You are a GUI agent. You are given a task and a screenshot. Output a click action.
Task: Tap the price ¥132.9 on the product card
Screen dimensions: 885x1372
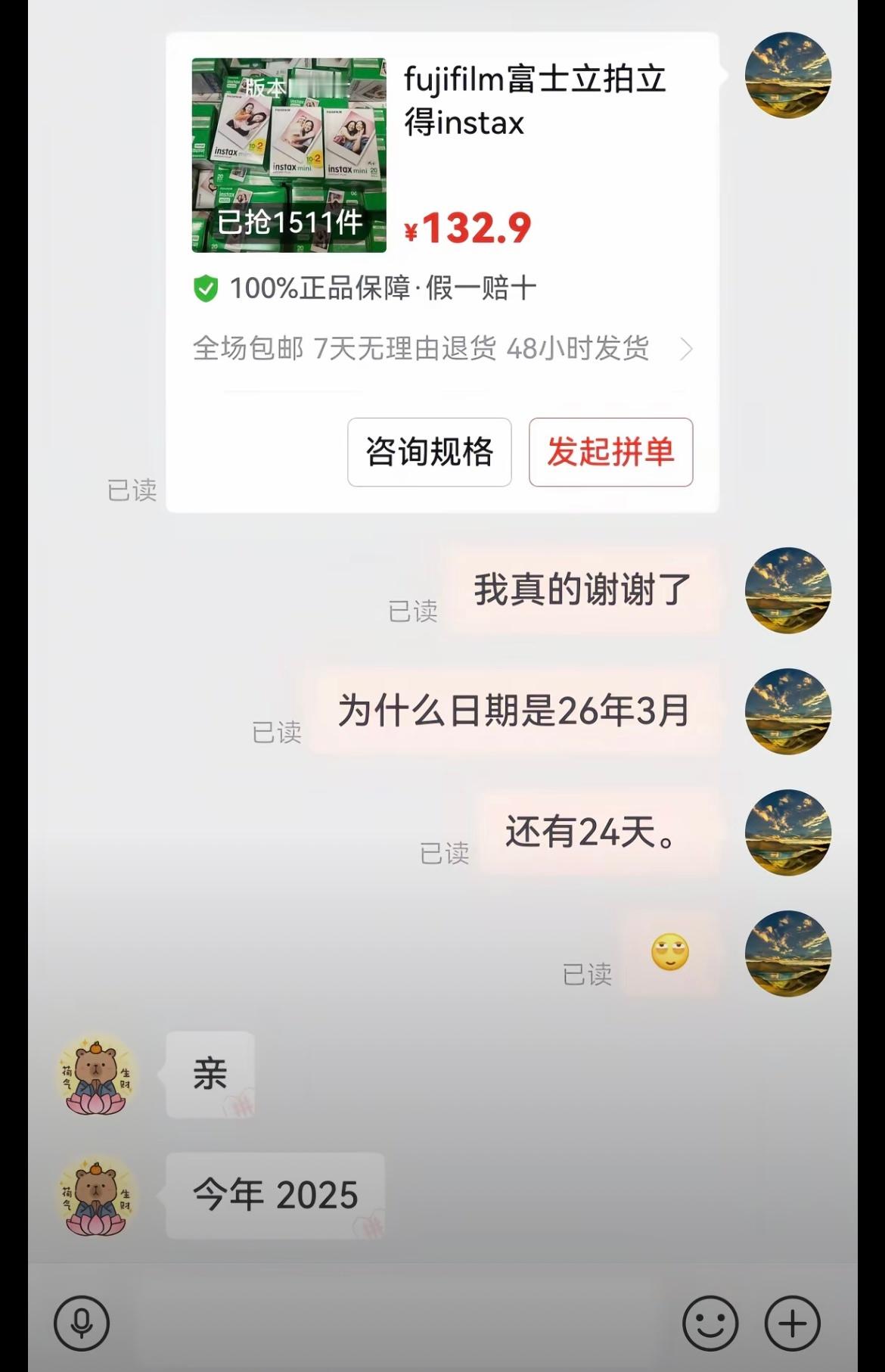[x=467, y=225]
